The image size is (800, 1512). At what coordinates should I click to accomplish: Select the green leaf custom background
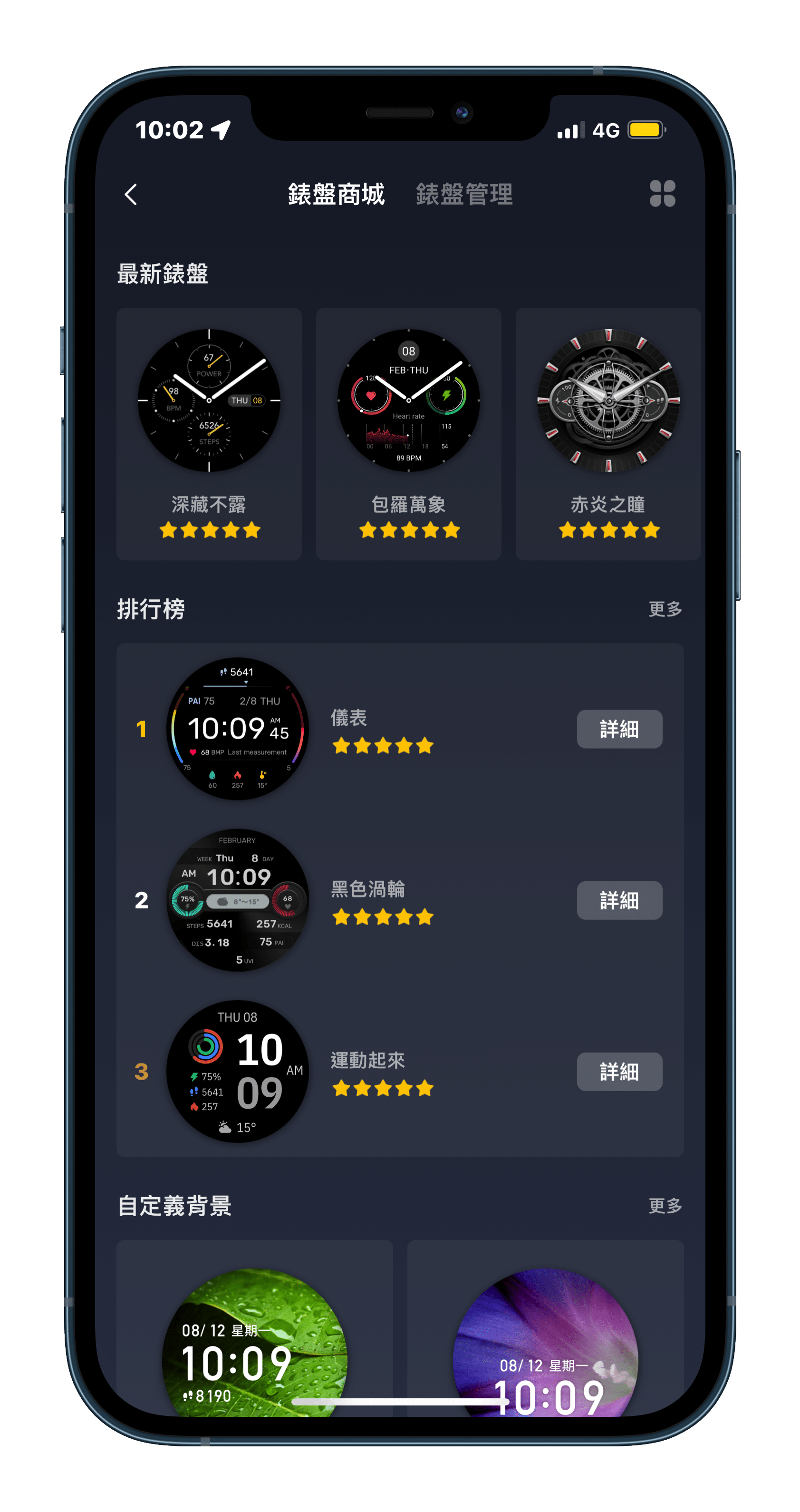[255, 1344]
